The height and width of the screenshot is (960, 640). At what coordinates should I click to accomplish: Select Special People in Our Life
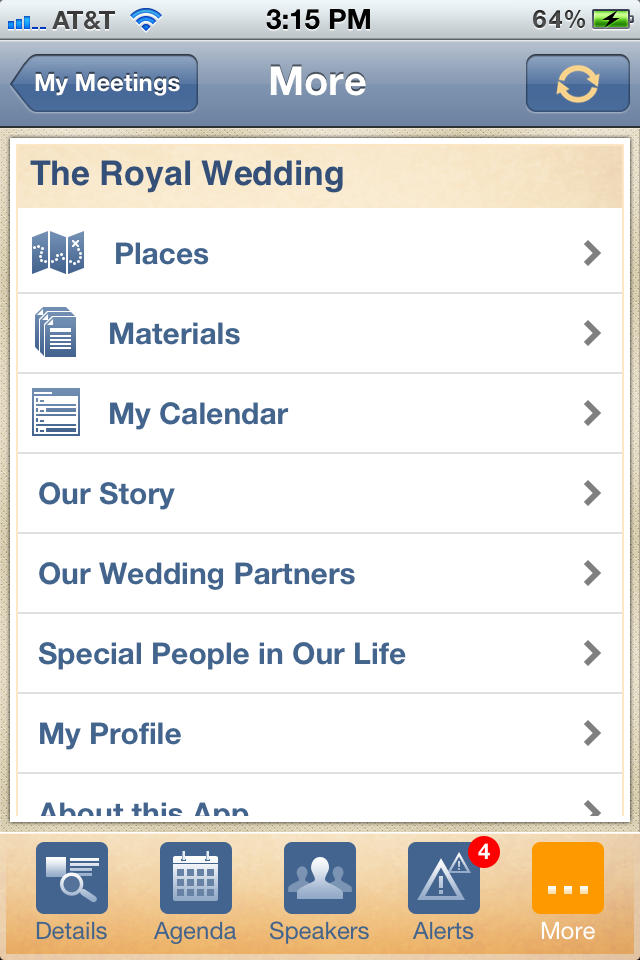(x=319, y=654)
